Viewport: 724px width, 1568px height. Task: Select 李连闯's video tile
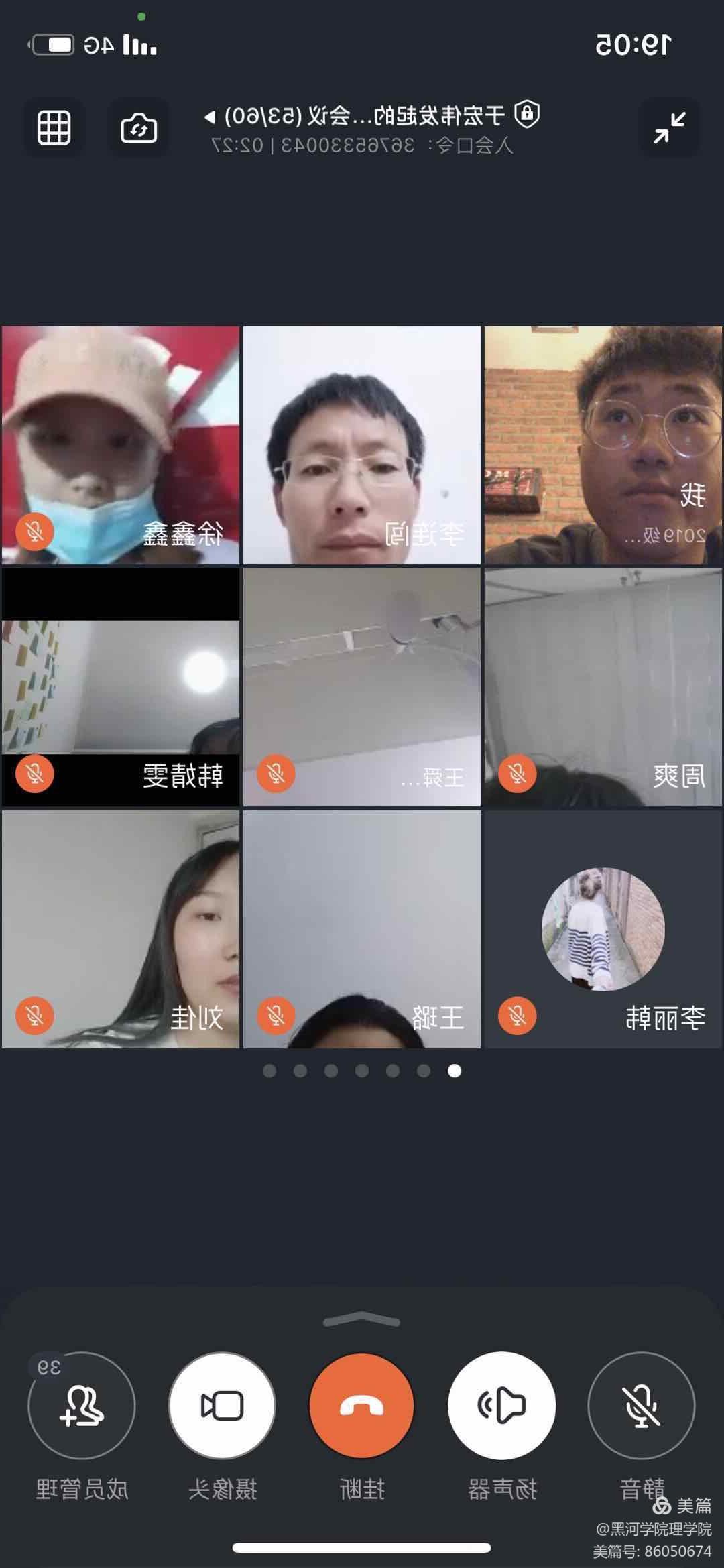coord(362,445)
